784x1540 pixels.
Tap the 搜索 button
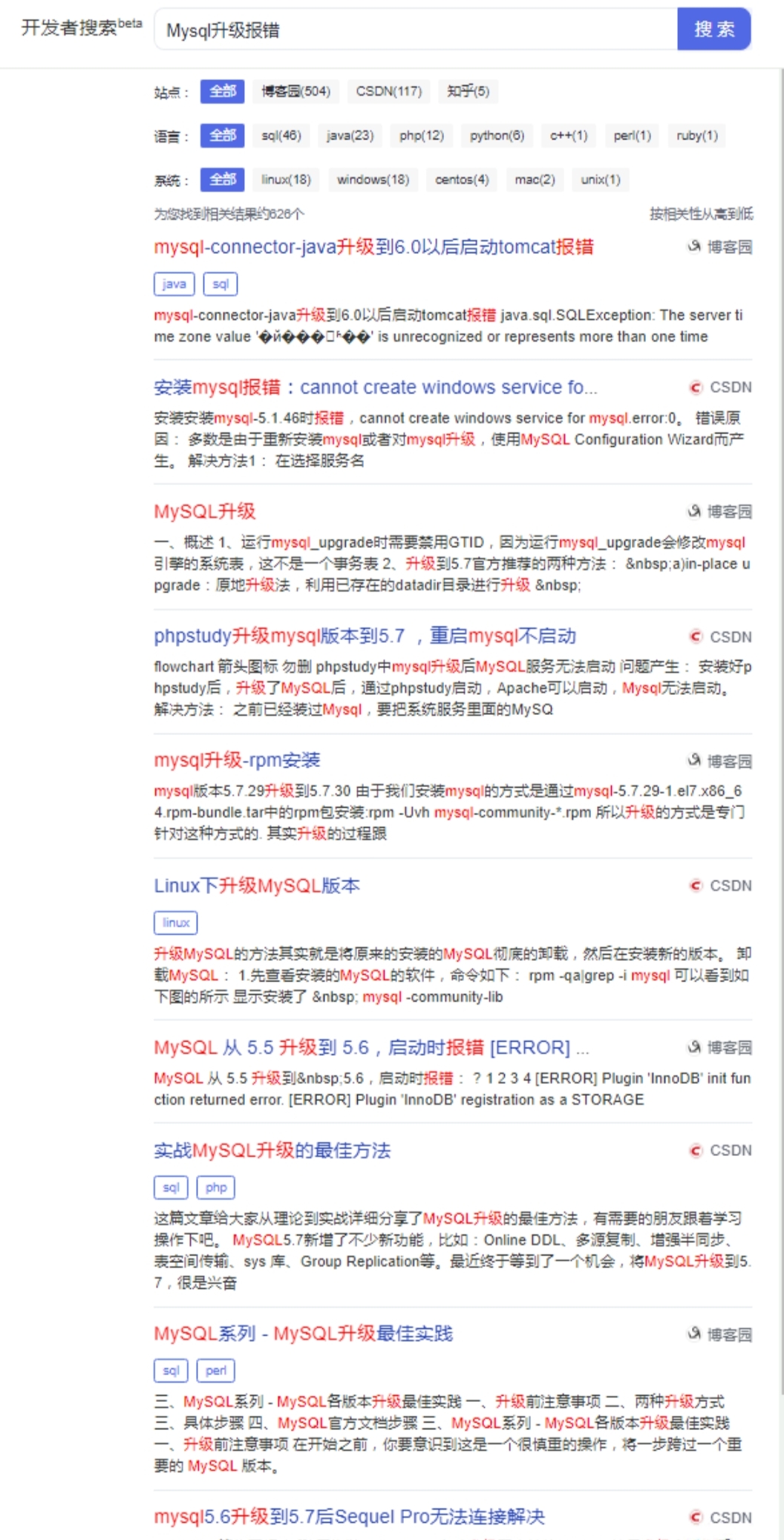click(x=713, y=30)
